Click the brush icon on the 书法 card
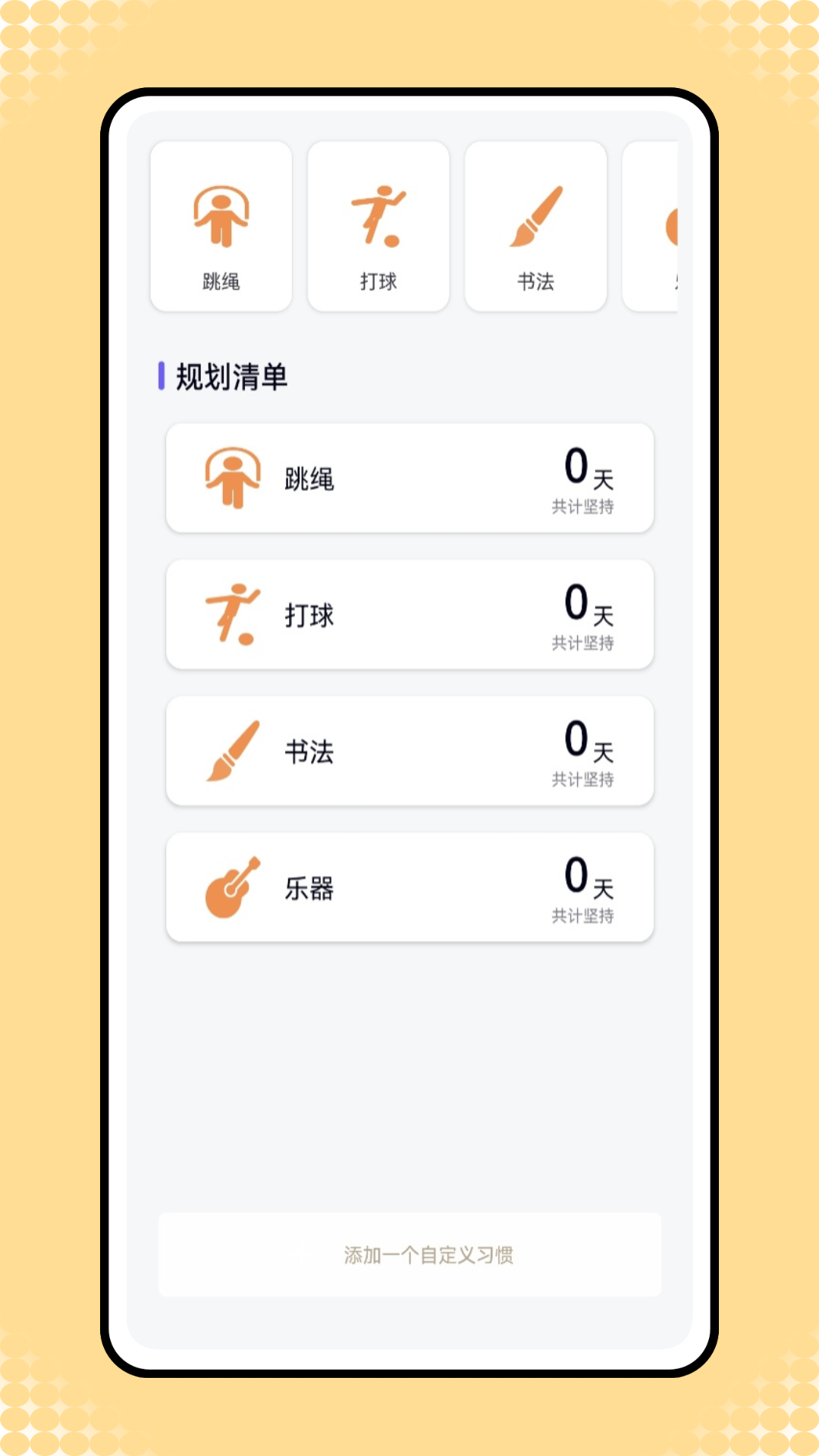The image size is (819, 1456). (535, 213)
